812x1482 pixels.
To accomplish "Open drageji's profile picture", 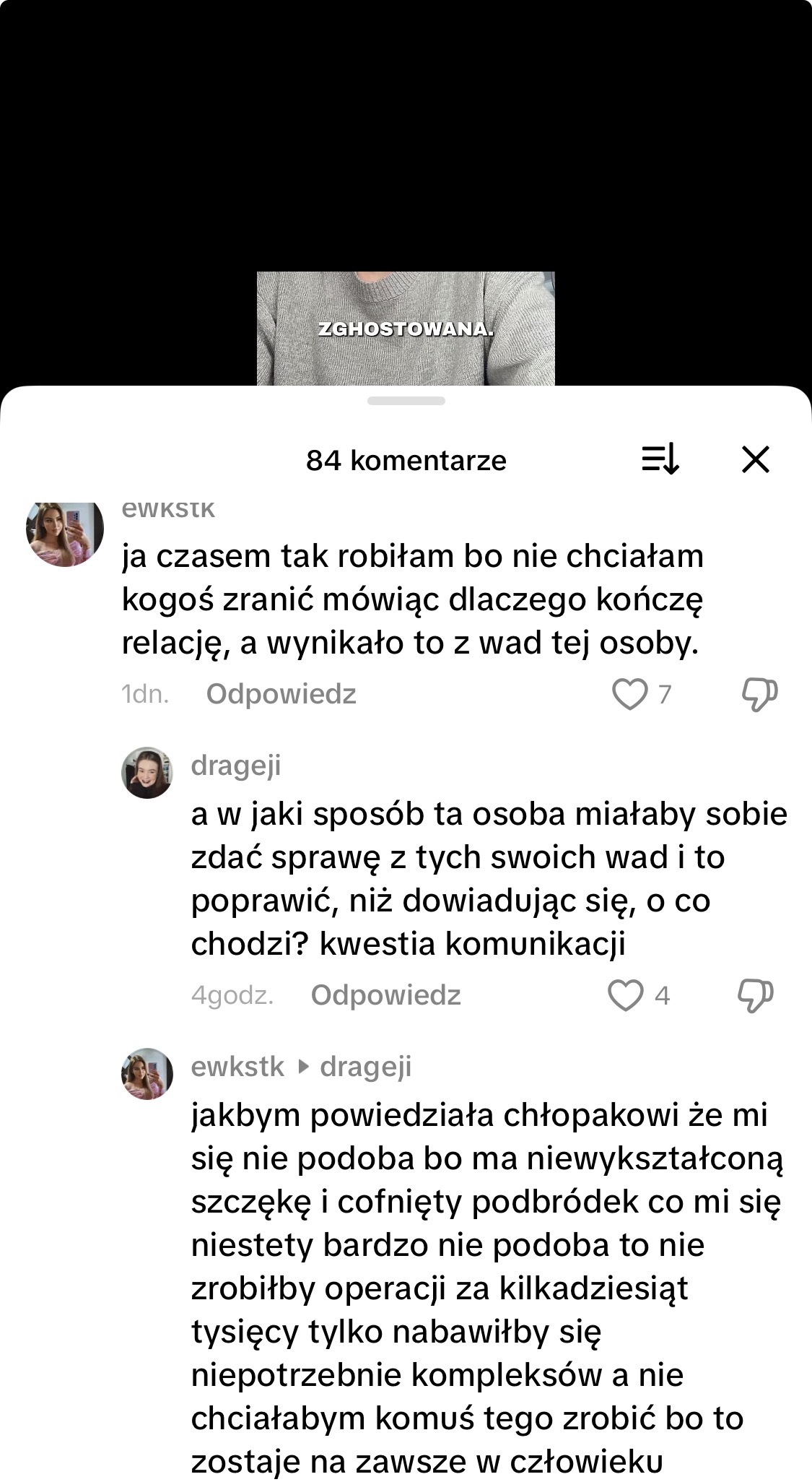I will 147,772.
